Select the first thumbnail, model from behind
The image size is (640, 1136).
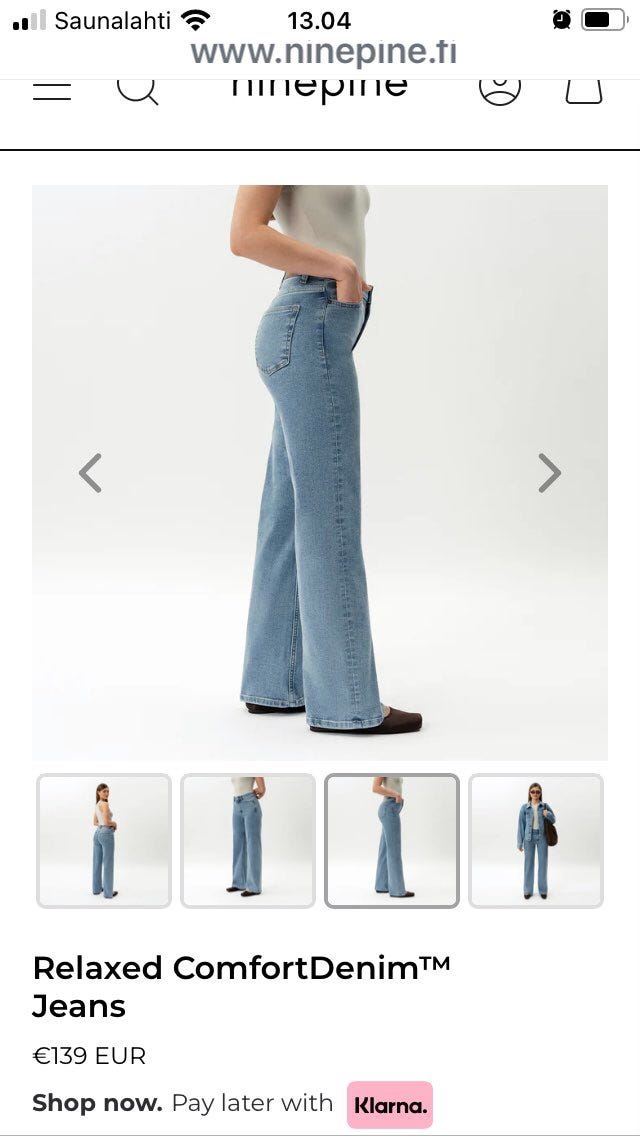(x=104, y=841)
